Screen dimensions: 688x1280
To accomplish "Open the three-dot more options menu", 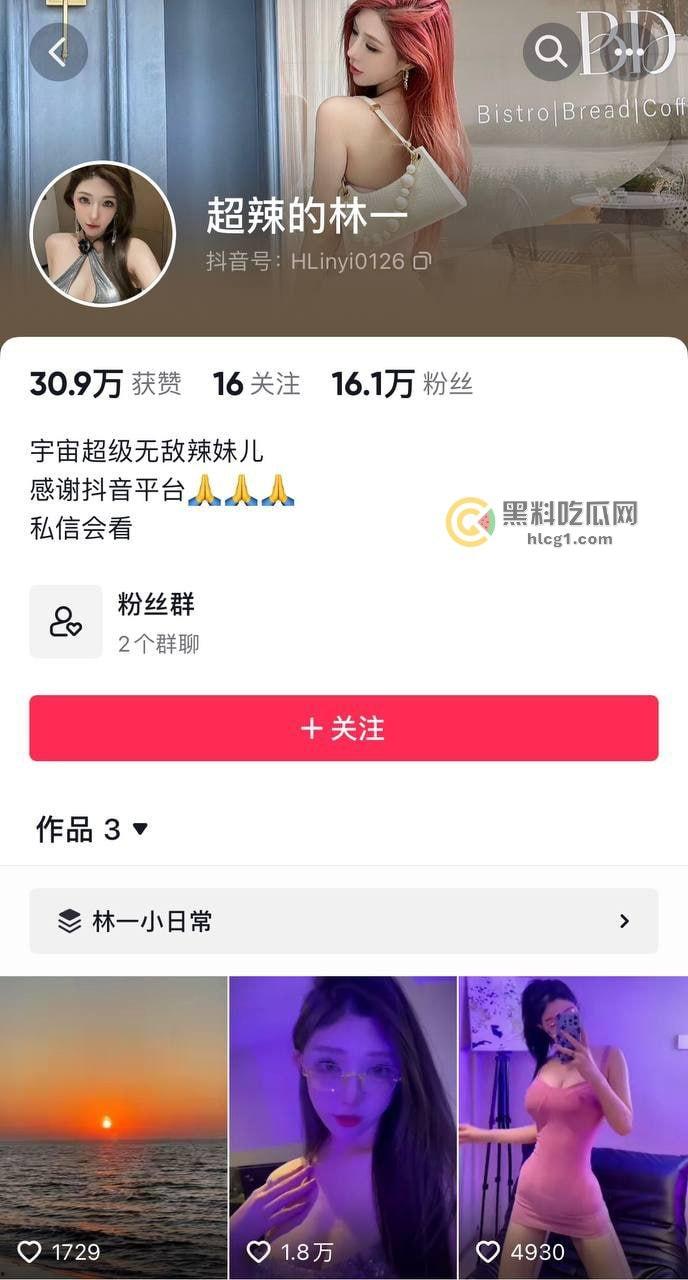I will 628,52.
